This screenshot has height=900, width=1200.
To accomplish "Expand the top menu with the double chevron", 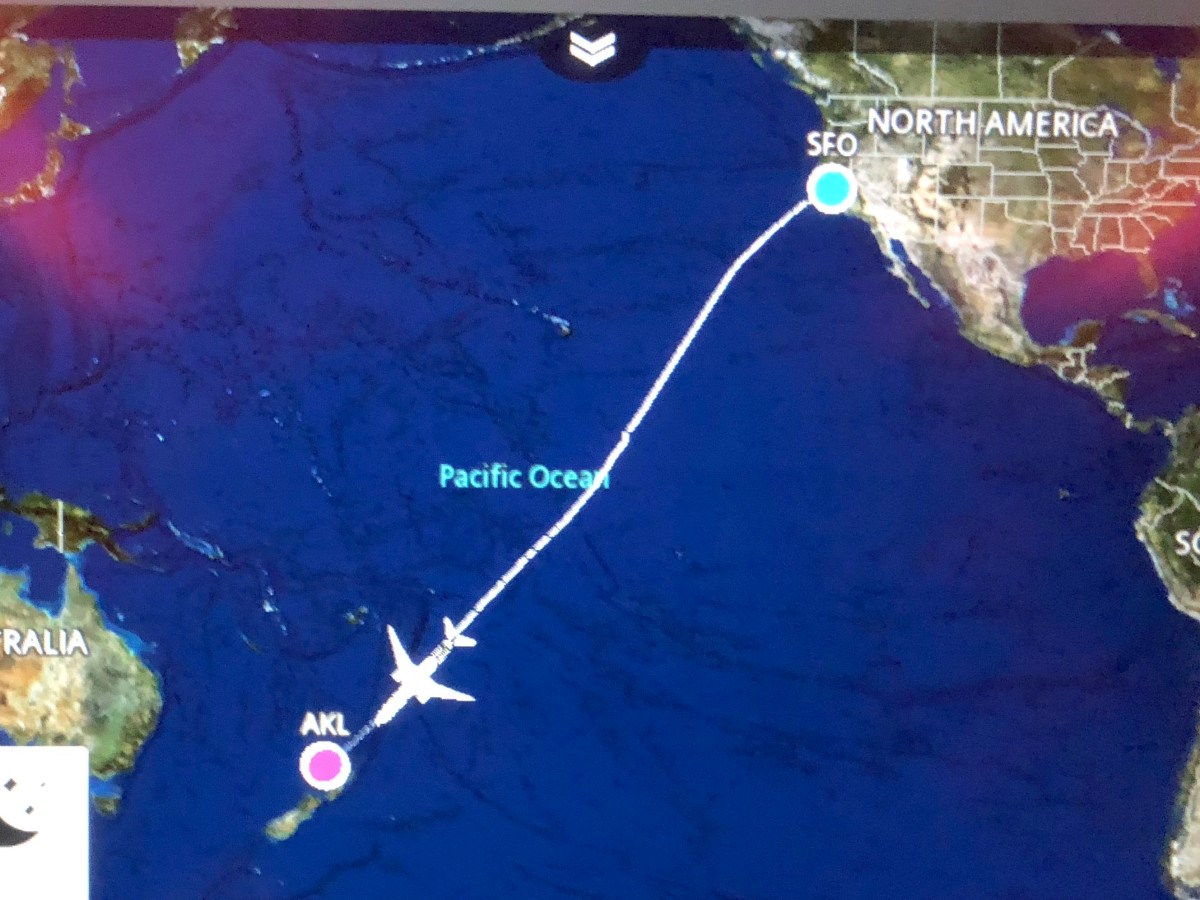I will pos(593,50).
